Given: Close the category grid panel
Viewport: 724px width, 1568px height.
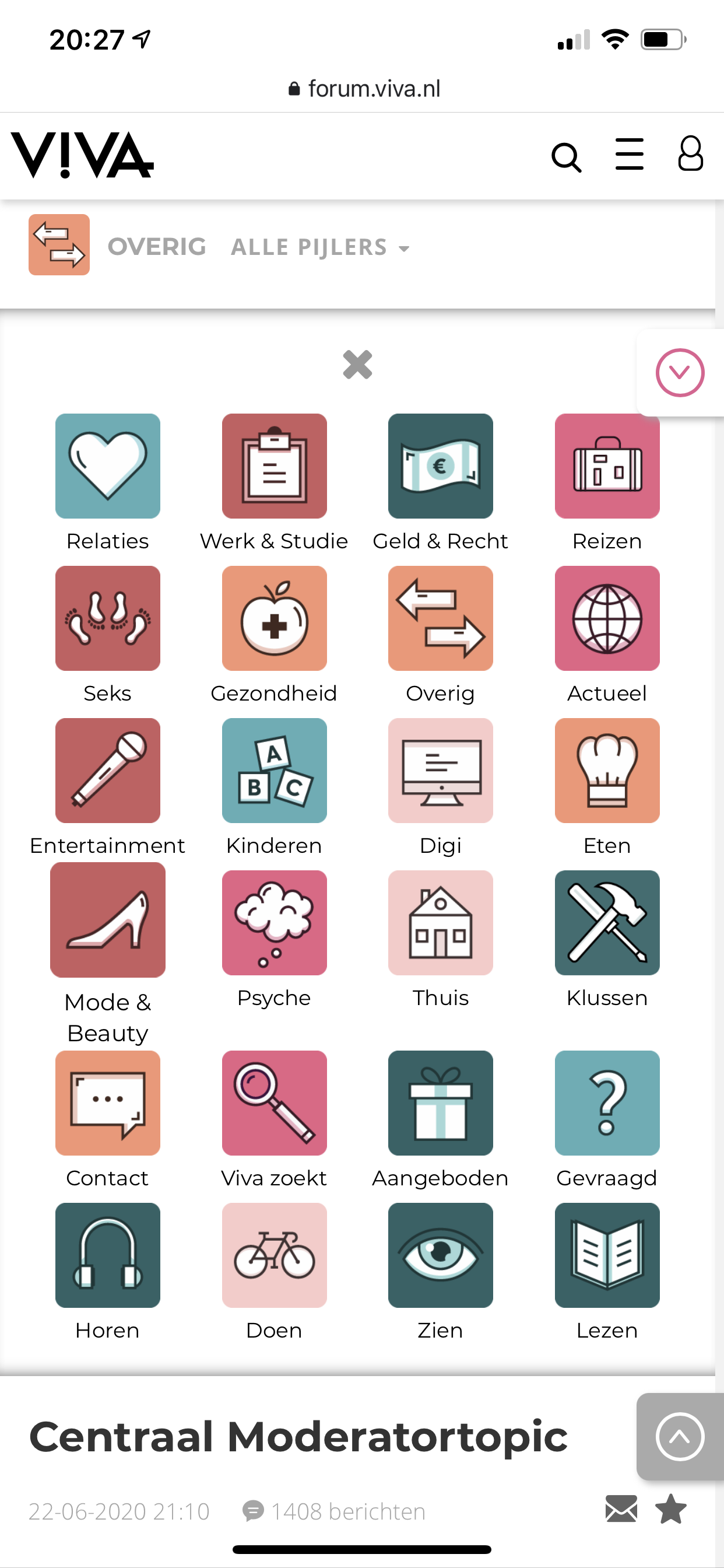Looking at the screenshot, I should [358, 365].
